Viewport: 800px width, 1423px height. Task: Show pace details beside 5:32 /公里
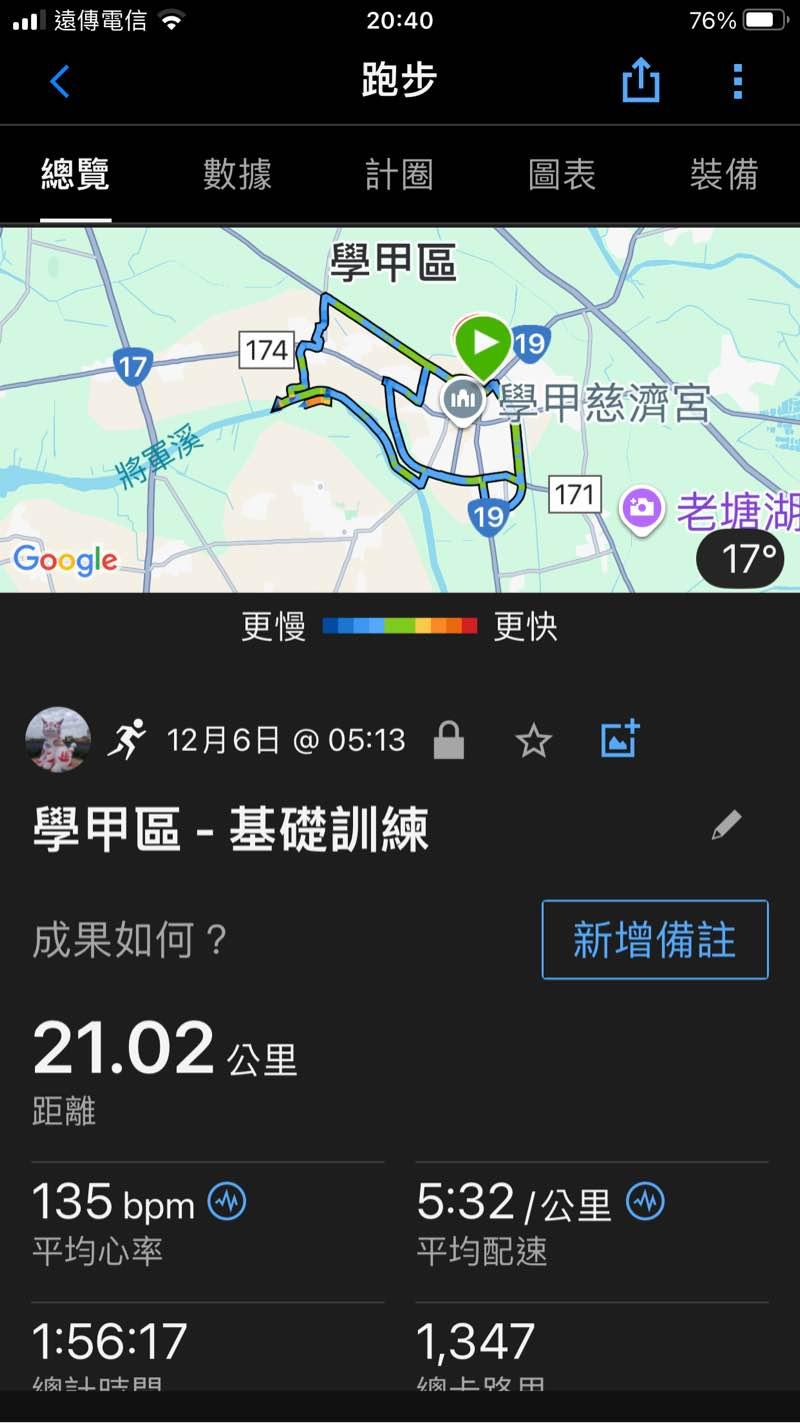645,1200
